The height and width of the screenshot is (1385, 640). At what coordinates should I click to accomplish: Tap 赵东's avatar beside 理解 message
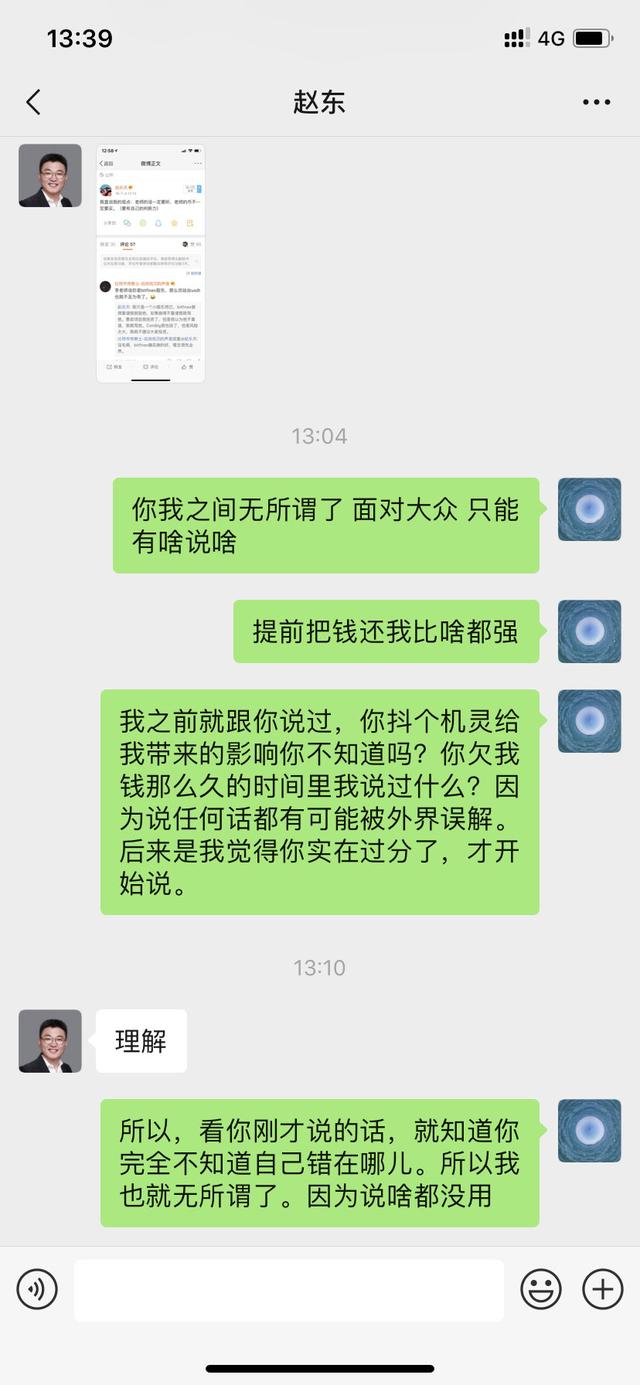coord(50,1041)
